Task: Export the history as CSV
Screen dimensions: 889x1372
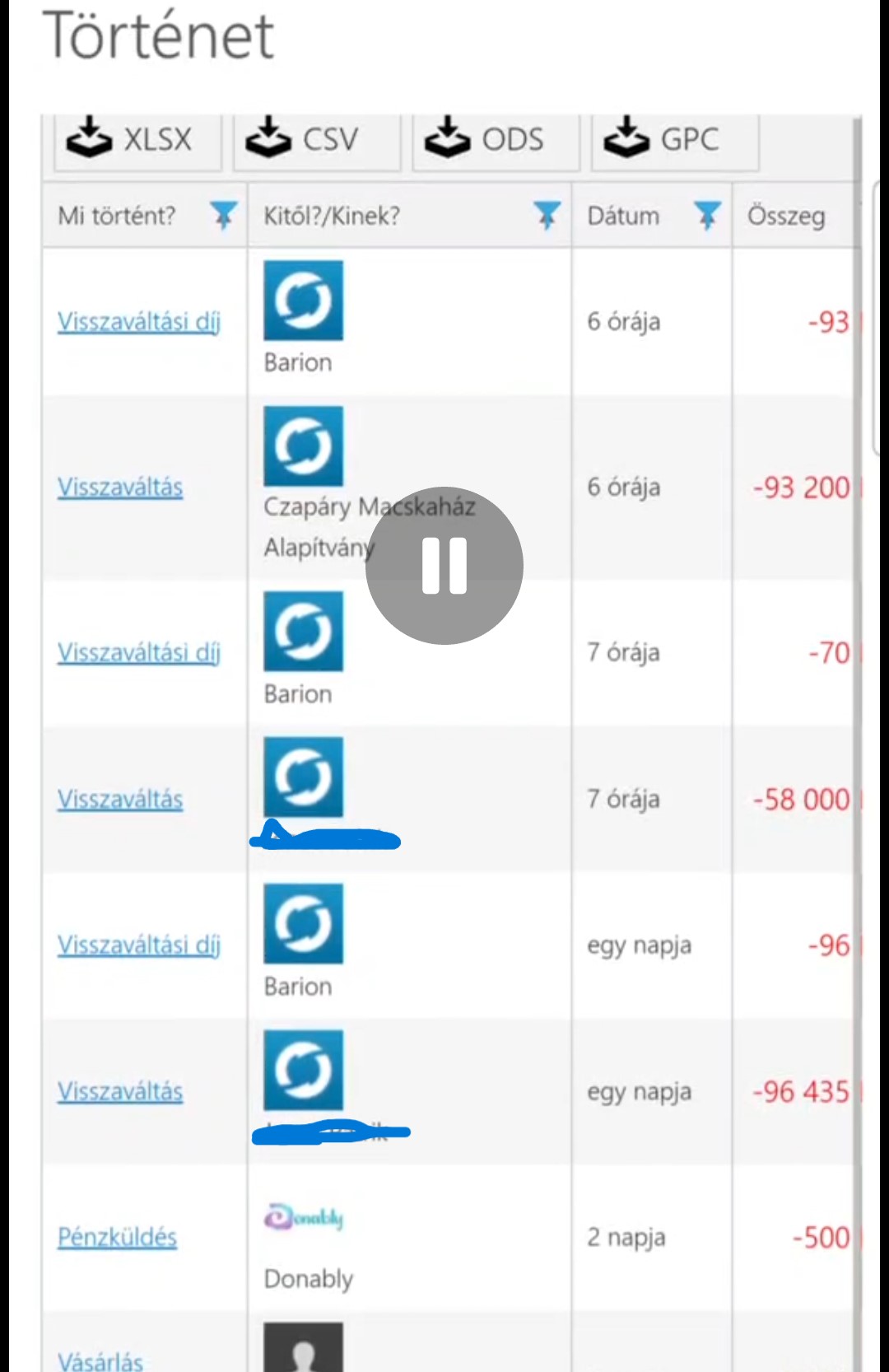Action: click(x=317, y=140)
